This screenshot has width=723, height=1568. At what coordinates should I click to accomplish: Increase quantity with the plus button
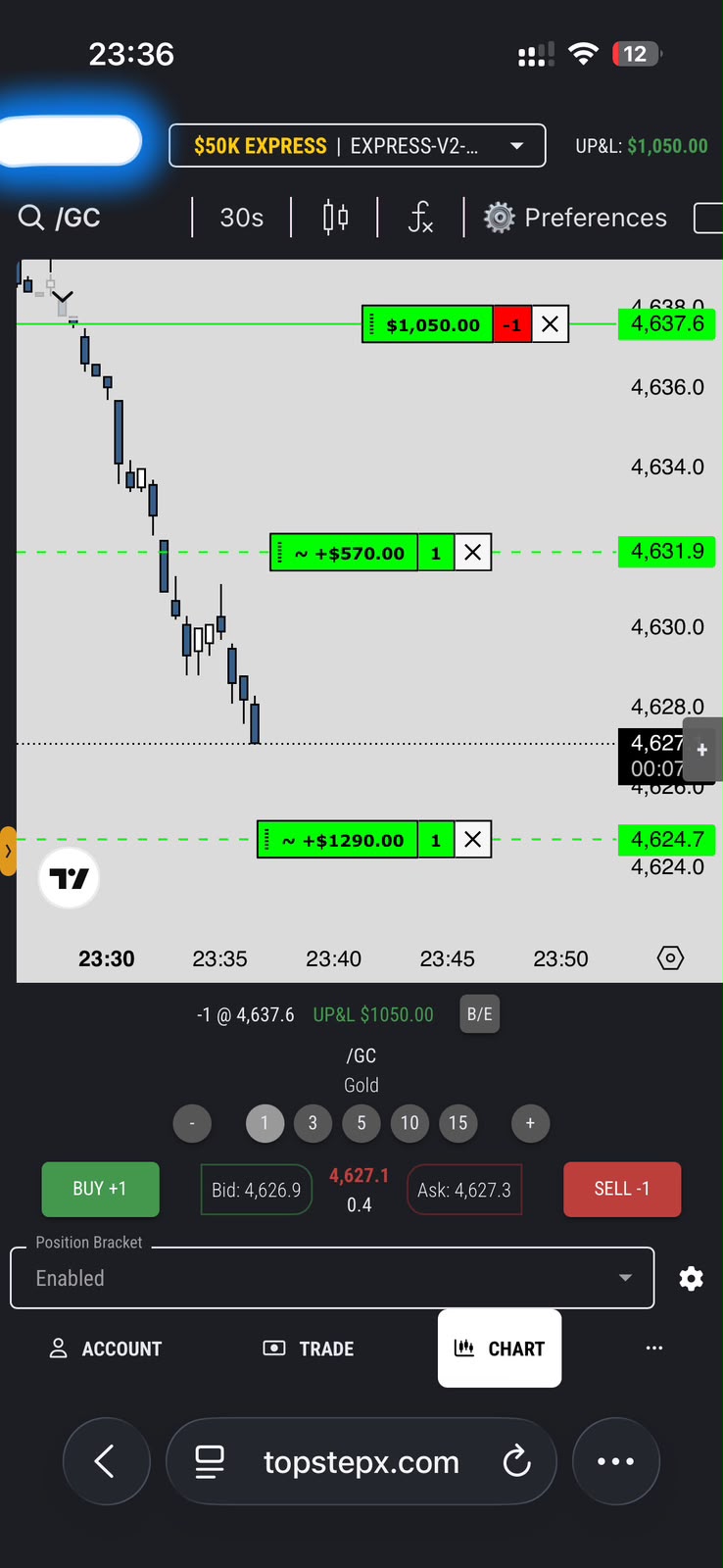point(530,1123)
